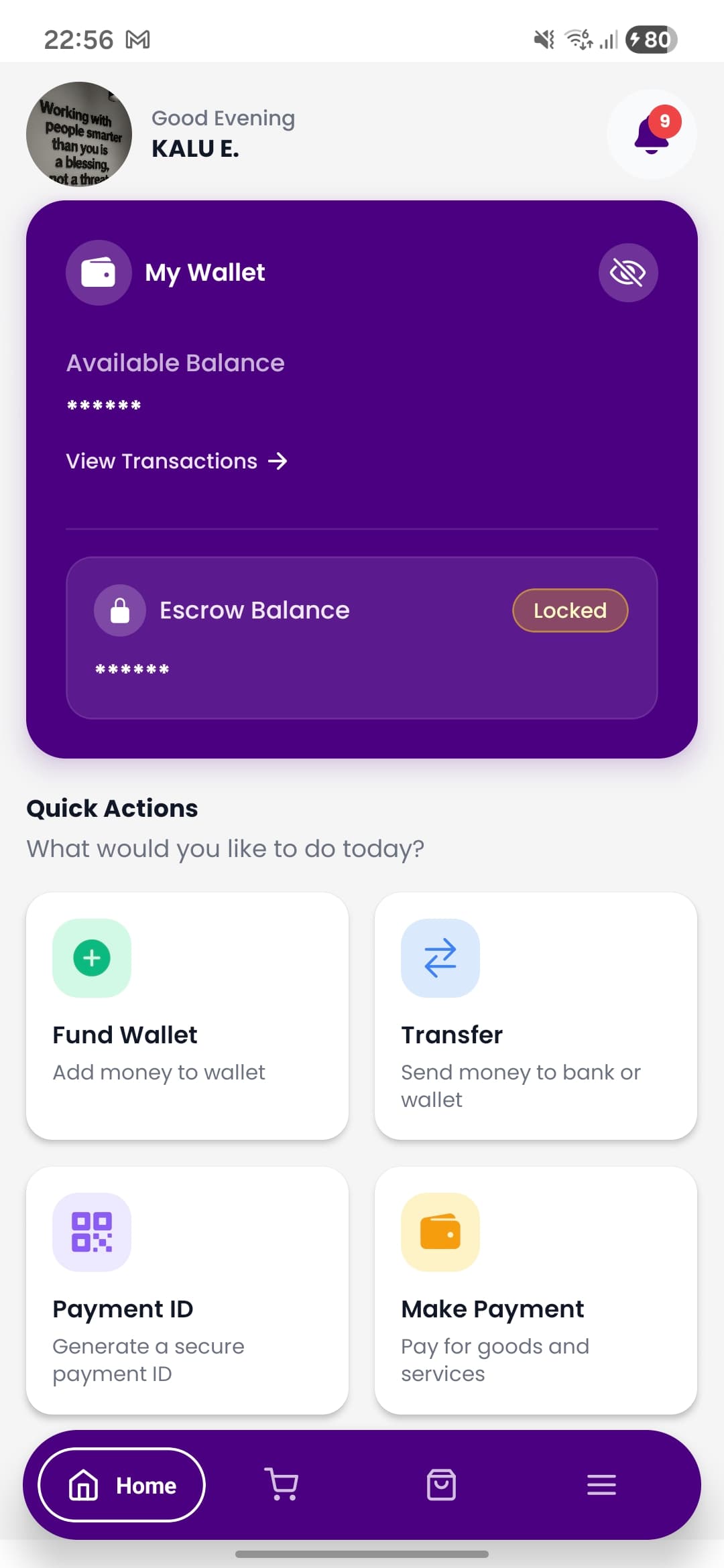This screenshot has height=1568, width=724.
Task: Open the Payment ID QR code icon
Action: 92,1232
